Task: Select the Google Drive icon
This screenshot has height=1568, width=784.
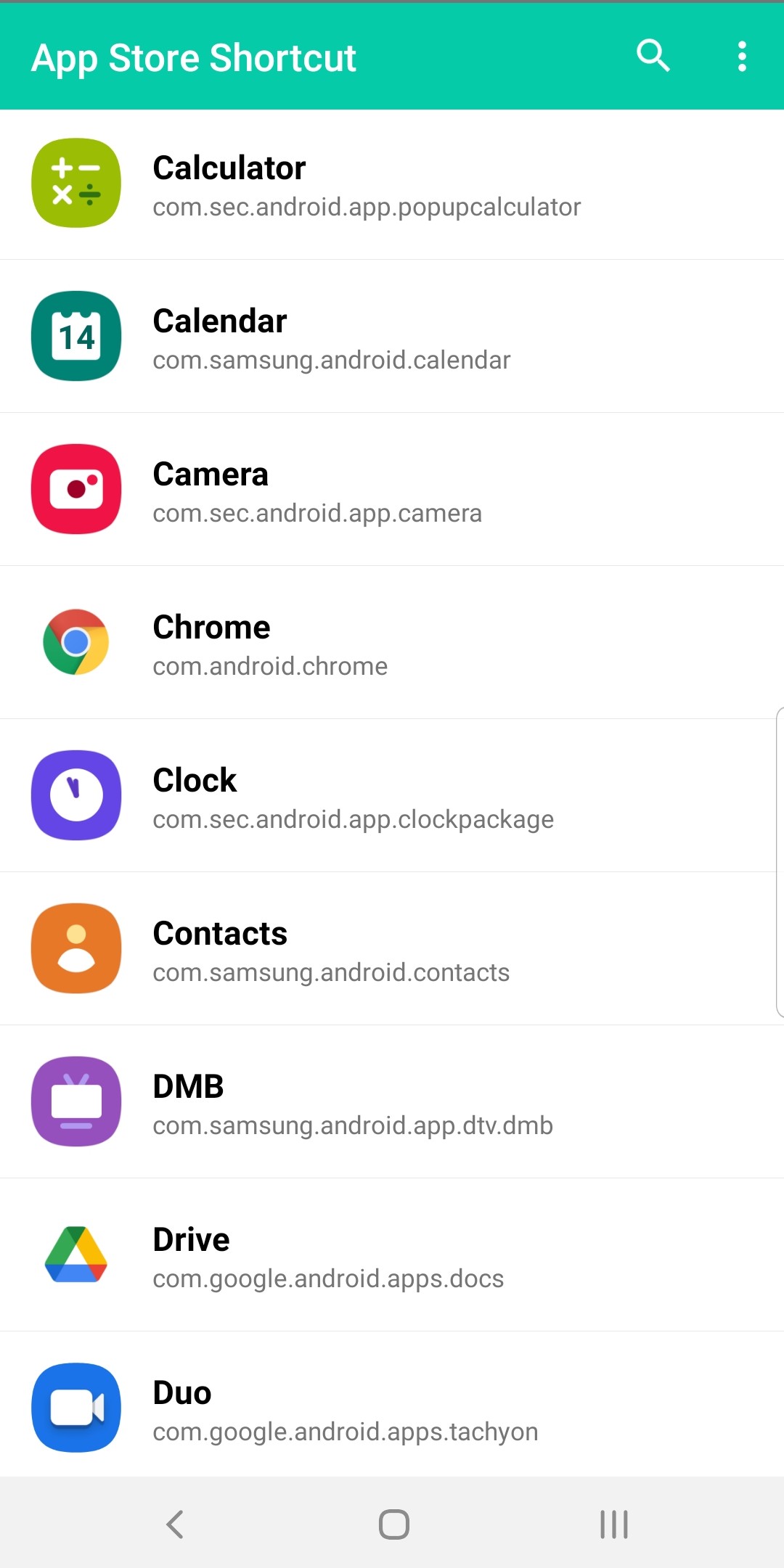Action: click(x=75, y=1255)
